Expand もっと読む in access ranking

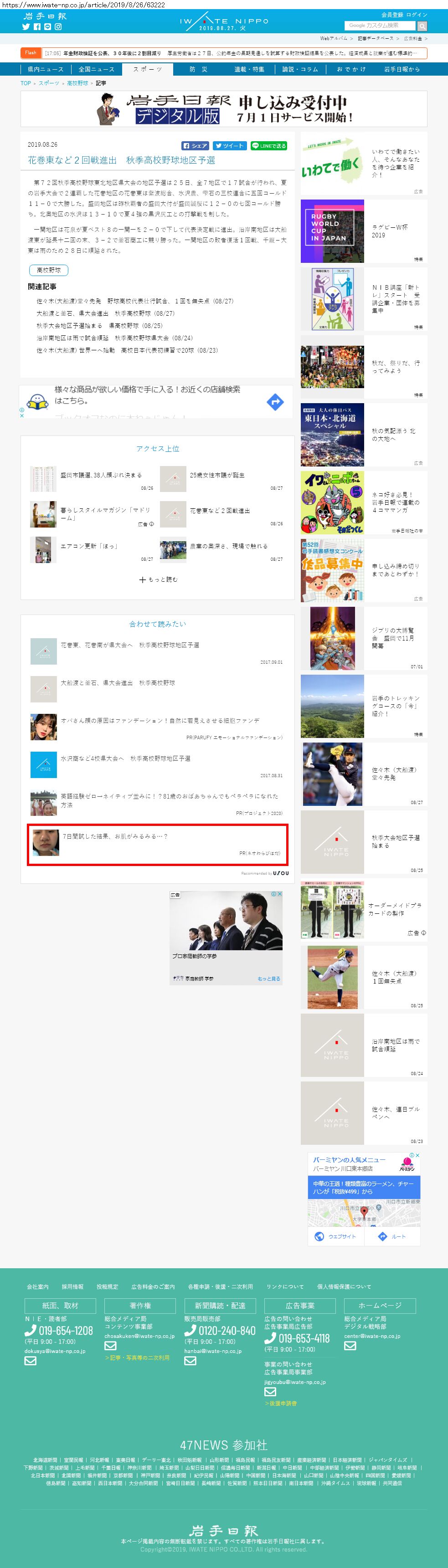point(158,579)
